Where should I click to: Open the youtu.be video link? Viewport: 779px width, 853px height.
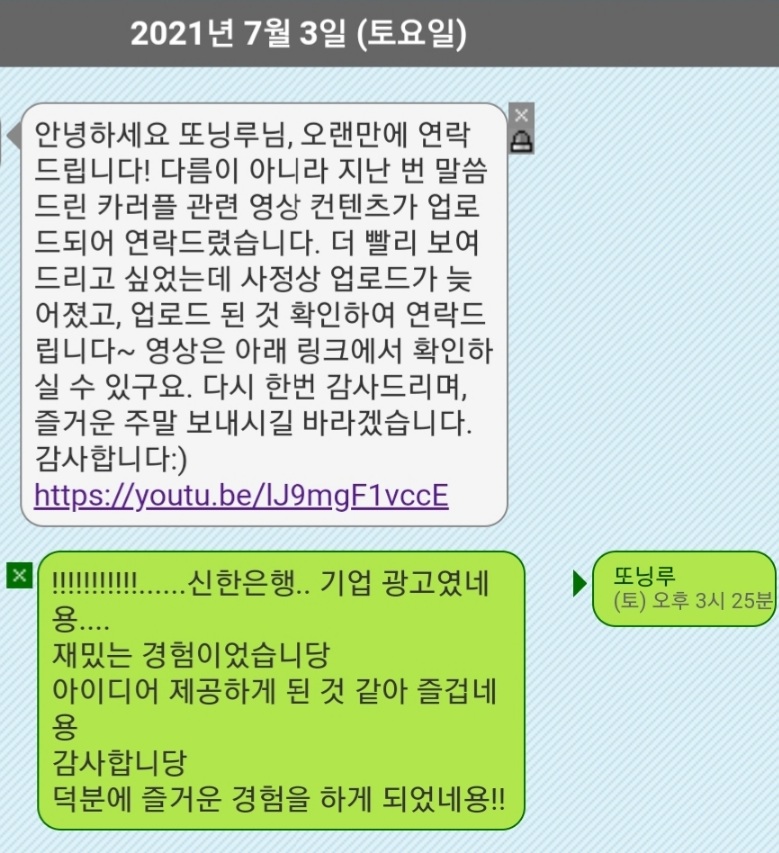pyautogui.click(x=241, y=496)
